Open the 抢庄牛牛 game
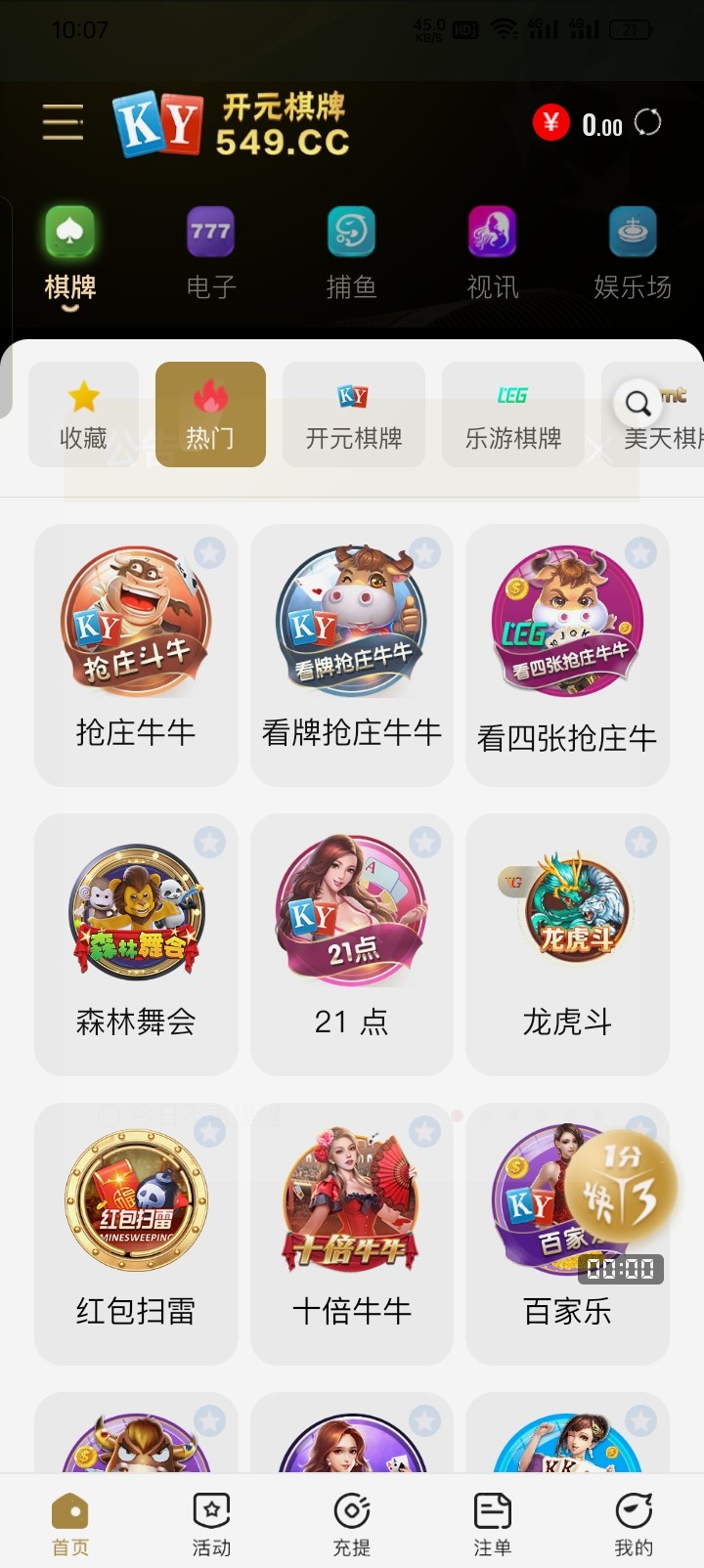Image resolution: width=704 pixels, height=1568 pixels. [136, 655]
